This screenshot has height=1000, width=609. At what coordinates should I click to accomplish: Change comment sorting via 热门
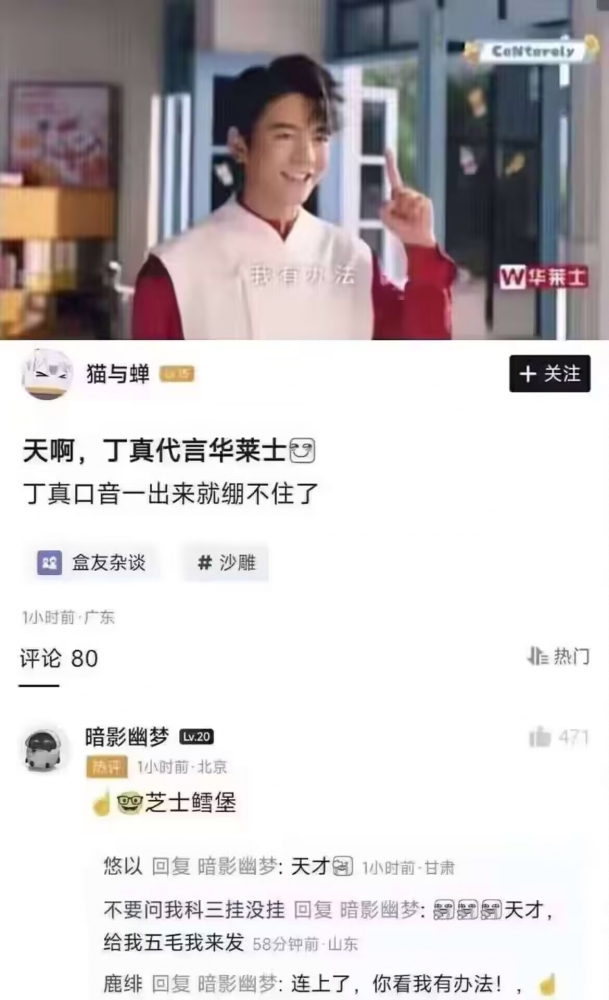559,656
